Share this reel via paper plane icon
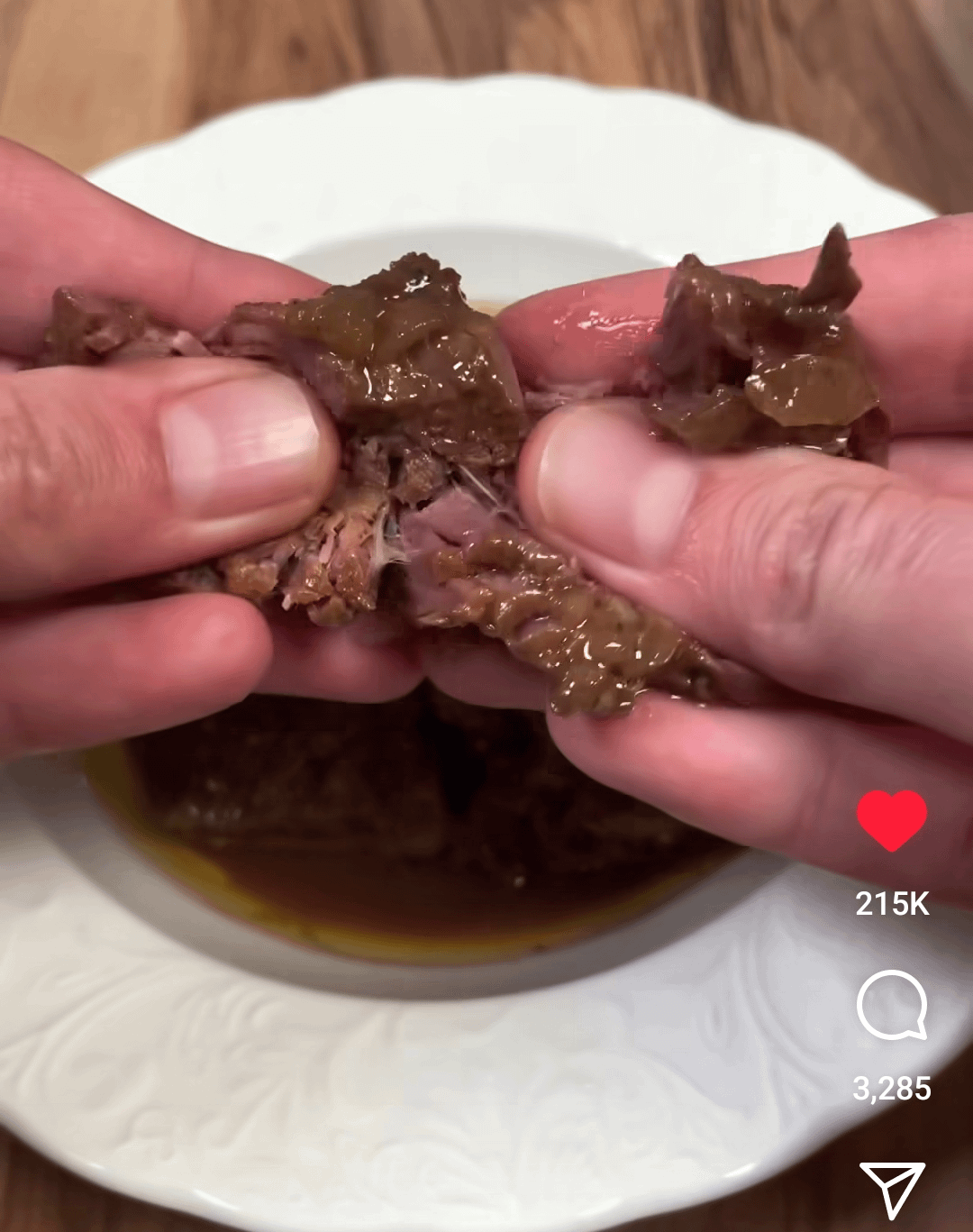973x1232 pixels. [891, 1188]
